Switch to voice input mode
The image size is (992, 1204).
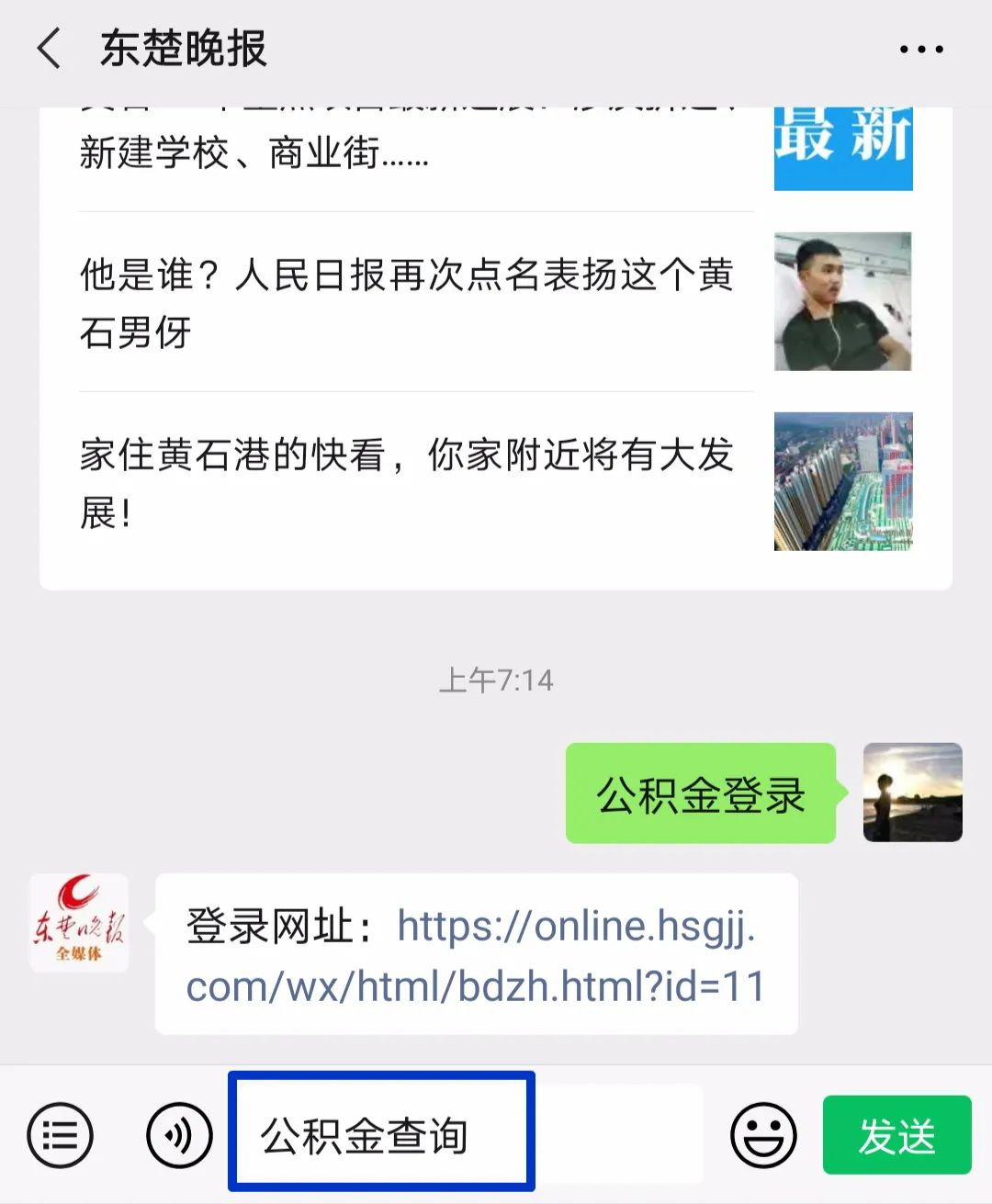click(180, 1135)
